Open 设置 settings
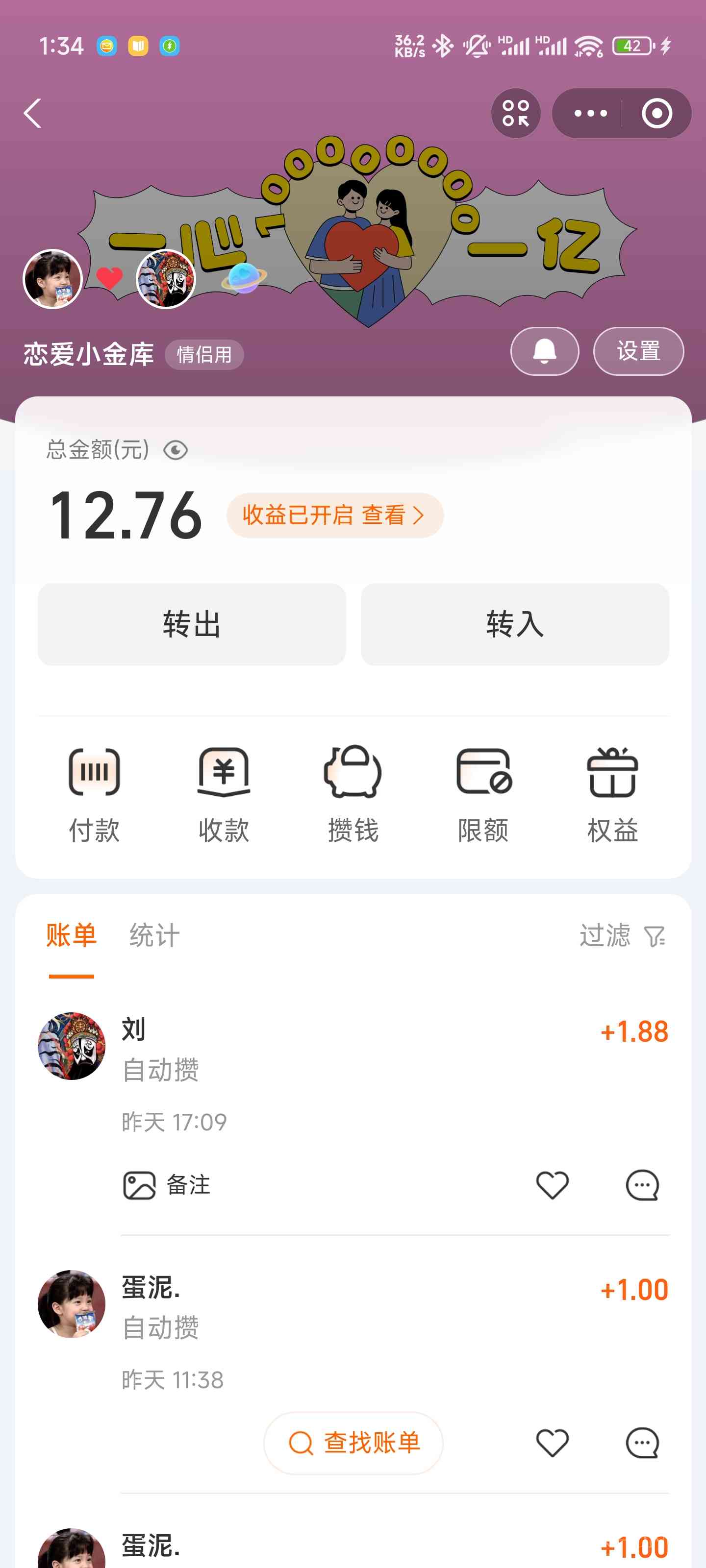The image size is (706, 1568). coord(638,351)
